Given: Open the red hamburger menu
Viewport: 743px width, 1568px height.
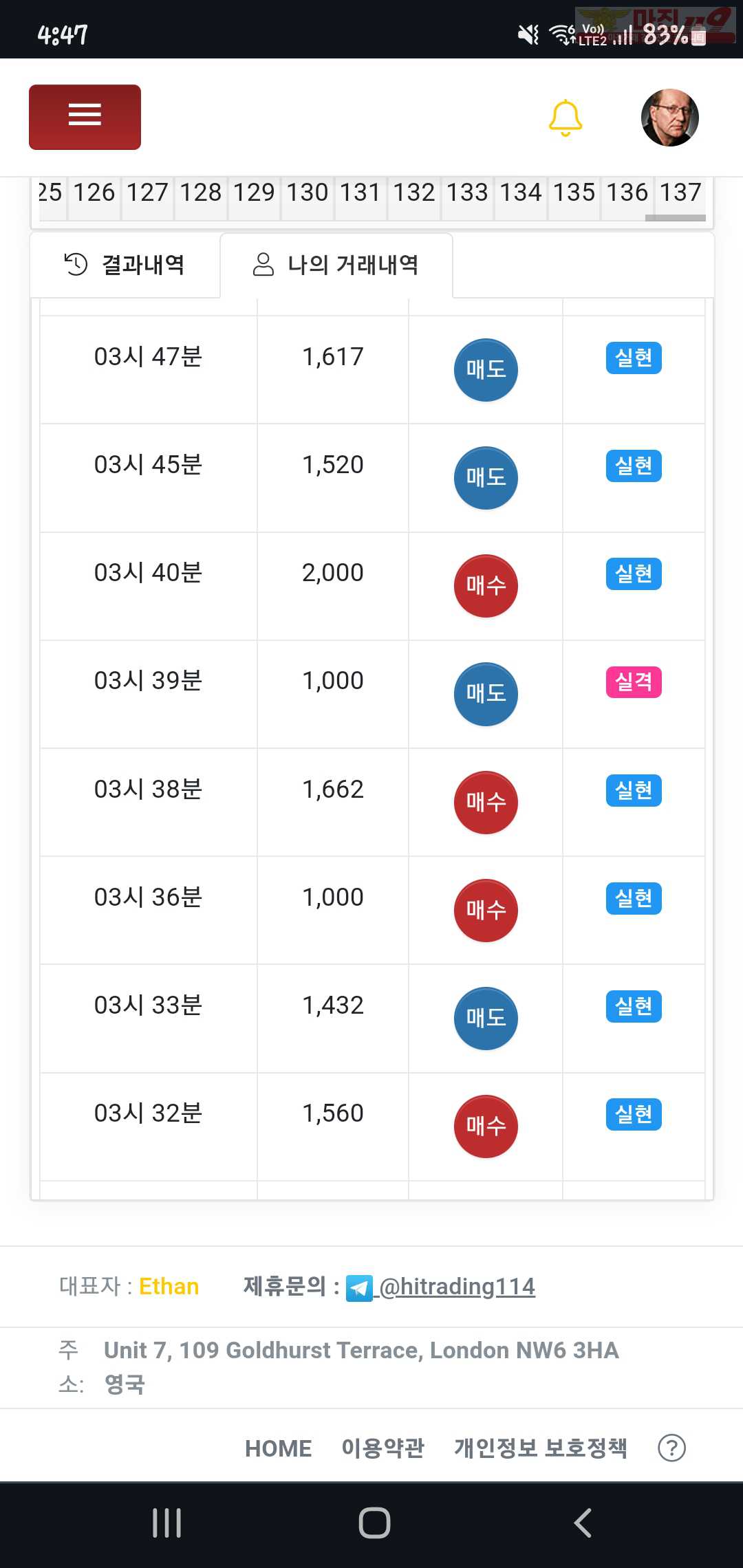Looking at the screenshot, I should coord(85,117).
